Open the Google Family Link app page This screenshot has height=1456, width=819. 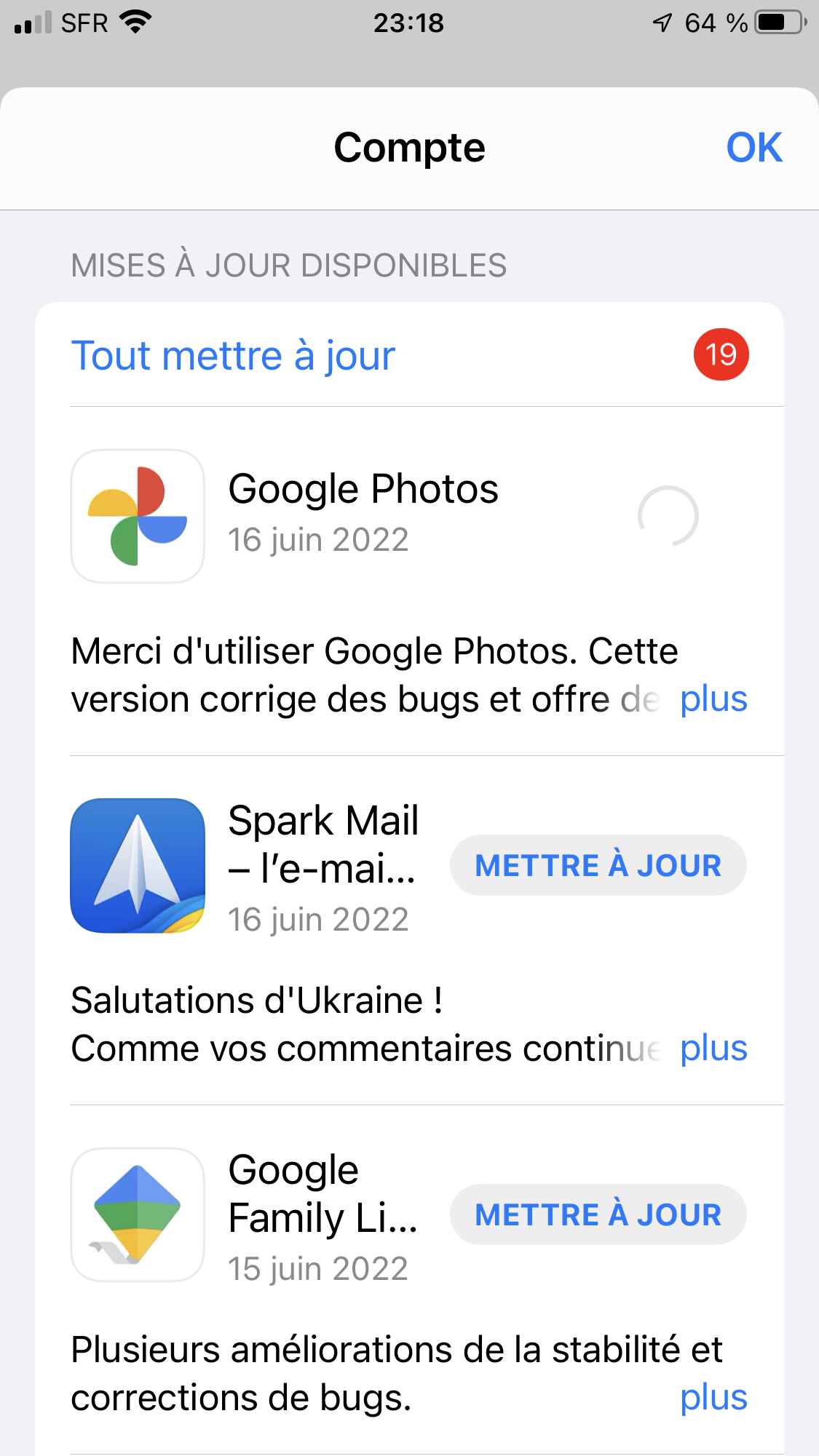click(x=138, y=1214)
